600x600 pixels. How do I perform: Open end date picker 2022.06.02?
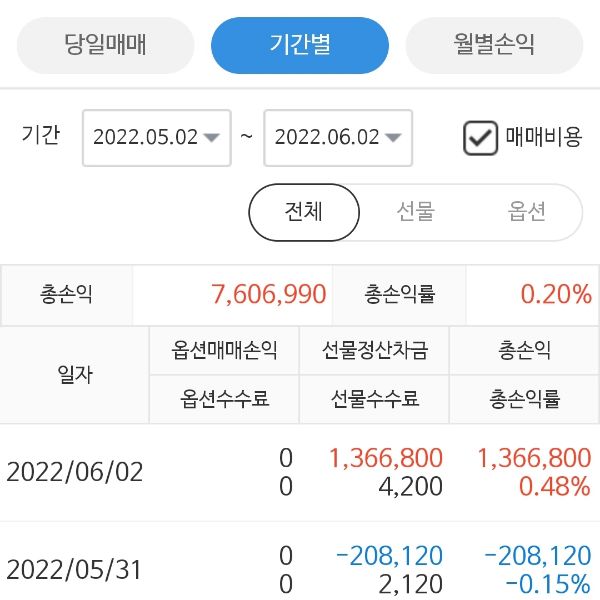[x=337, y=138]
